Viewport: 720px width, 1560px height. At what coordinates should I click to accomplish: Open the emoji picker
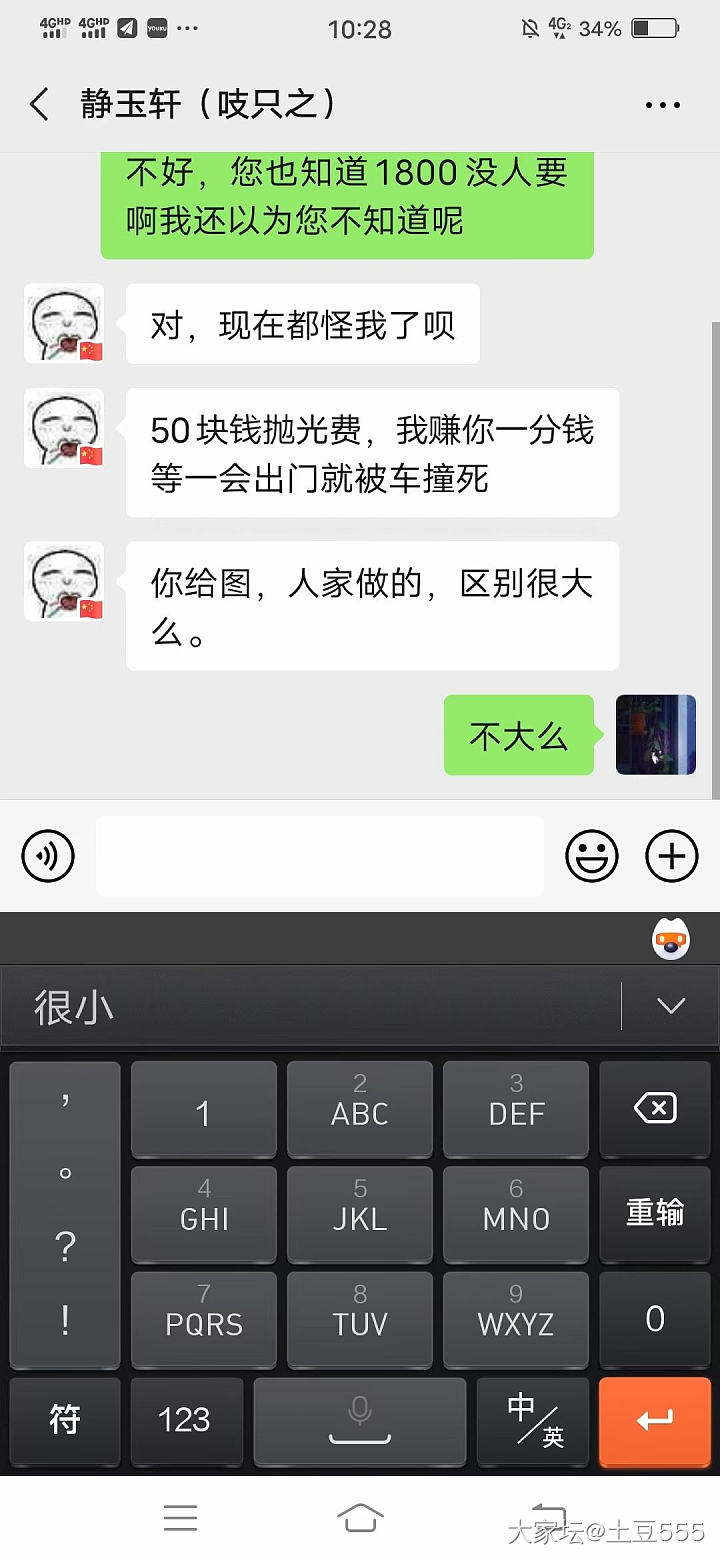pos(592,856)
